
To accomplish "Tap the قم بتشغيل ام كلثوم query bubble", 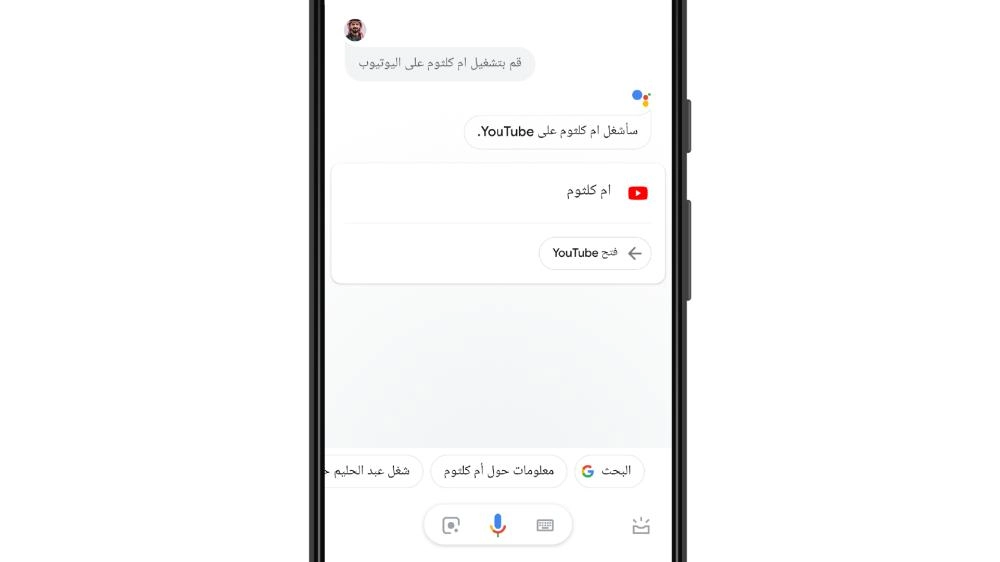I will pos(440,63).
